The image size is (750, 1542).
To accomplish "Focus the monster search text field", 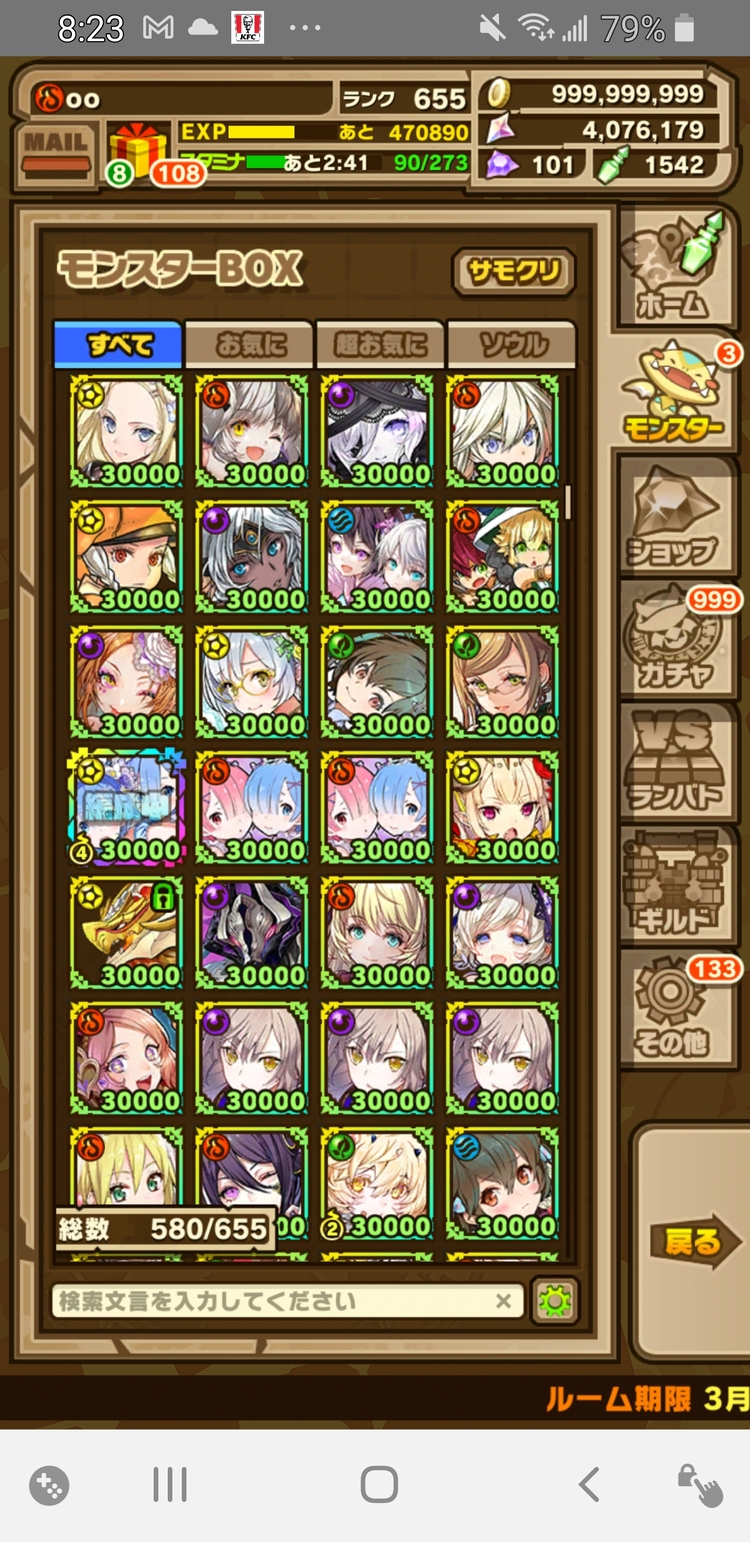I will tap(270, 1302).
